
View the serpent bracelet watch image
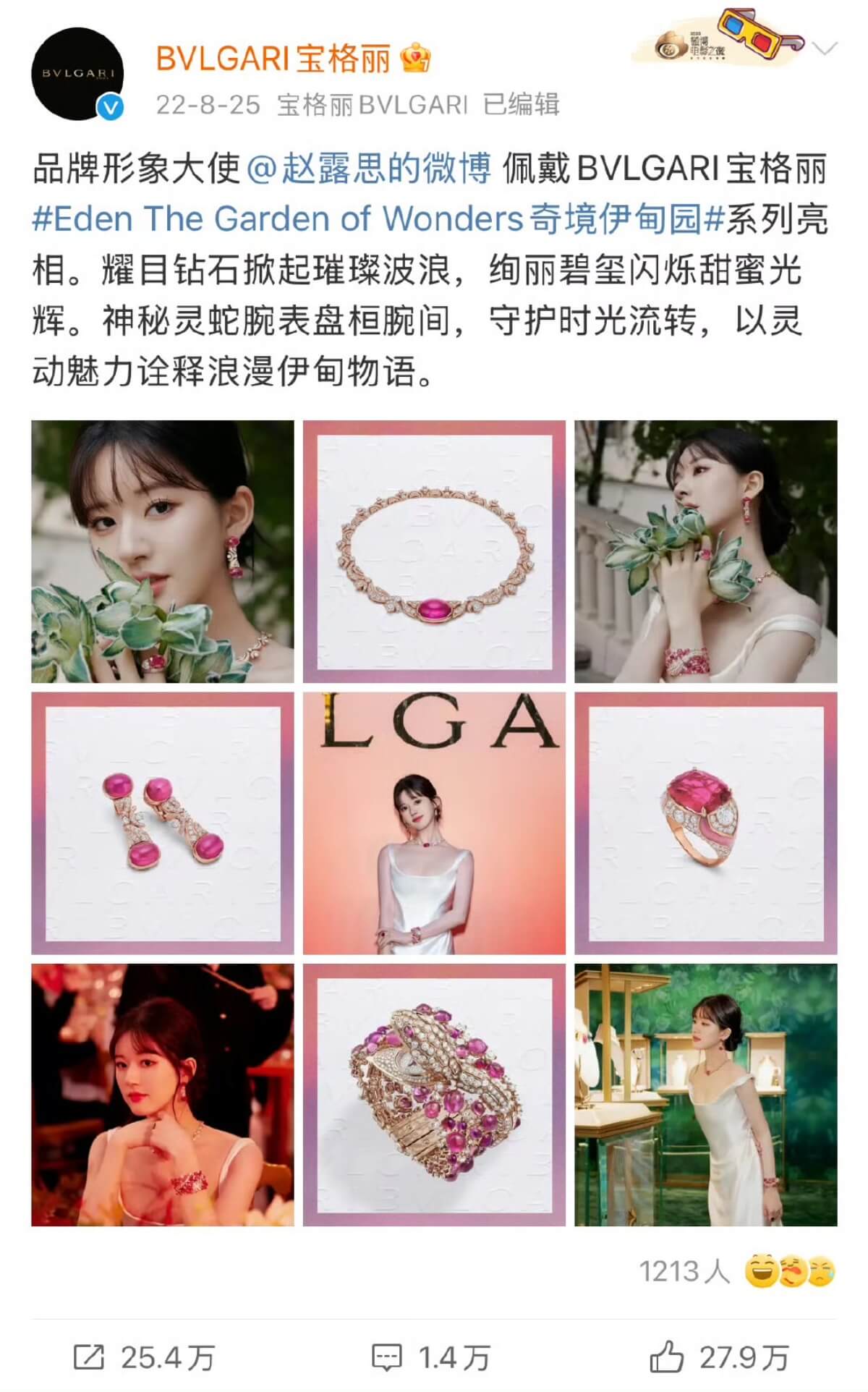(434, 1095)
